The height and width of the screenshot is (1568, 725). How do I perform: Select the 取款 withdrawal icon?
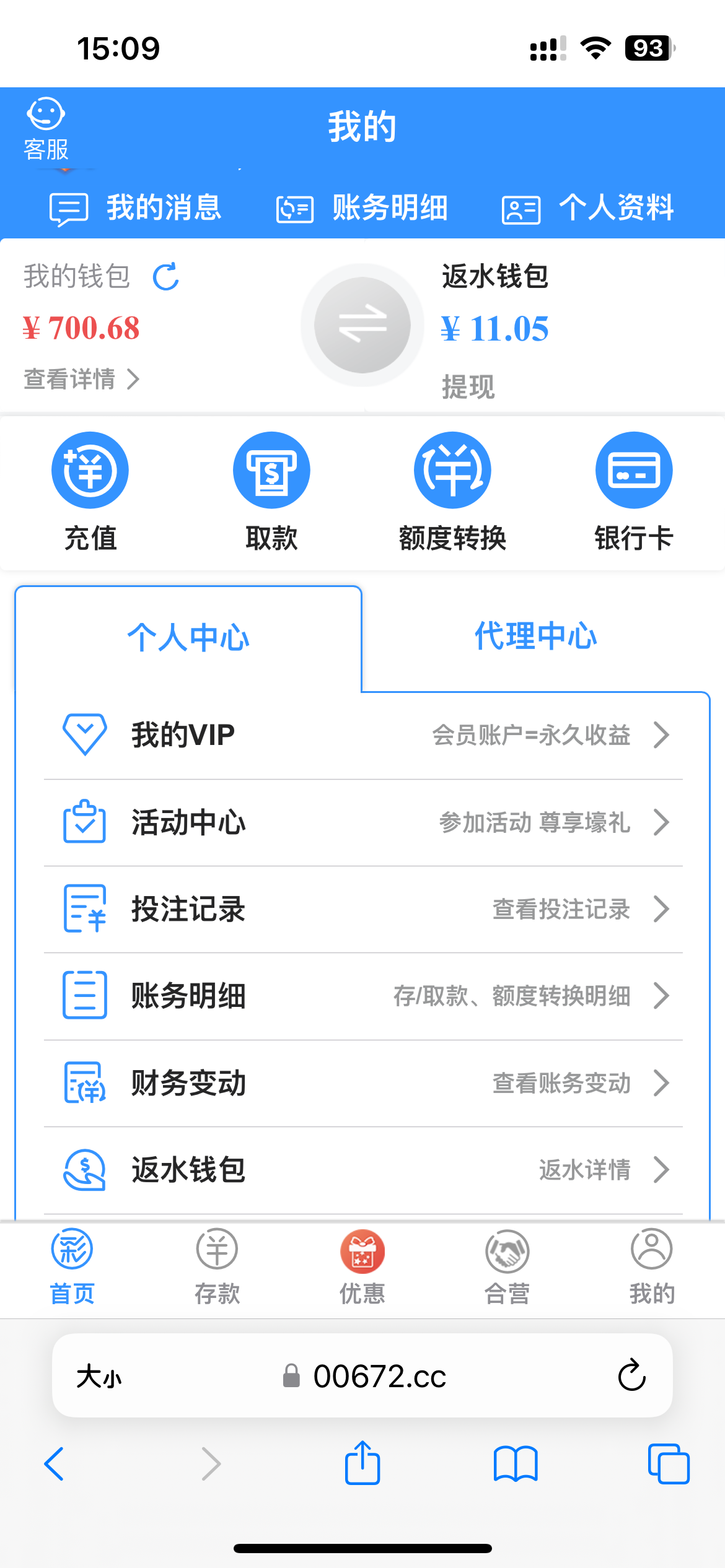coord(271,469)
